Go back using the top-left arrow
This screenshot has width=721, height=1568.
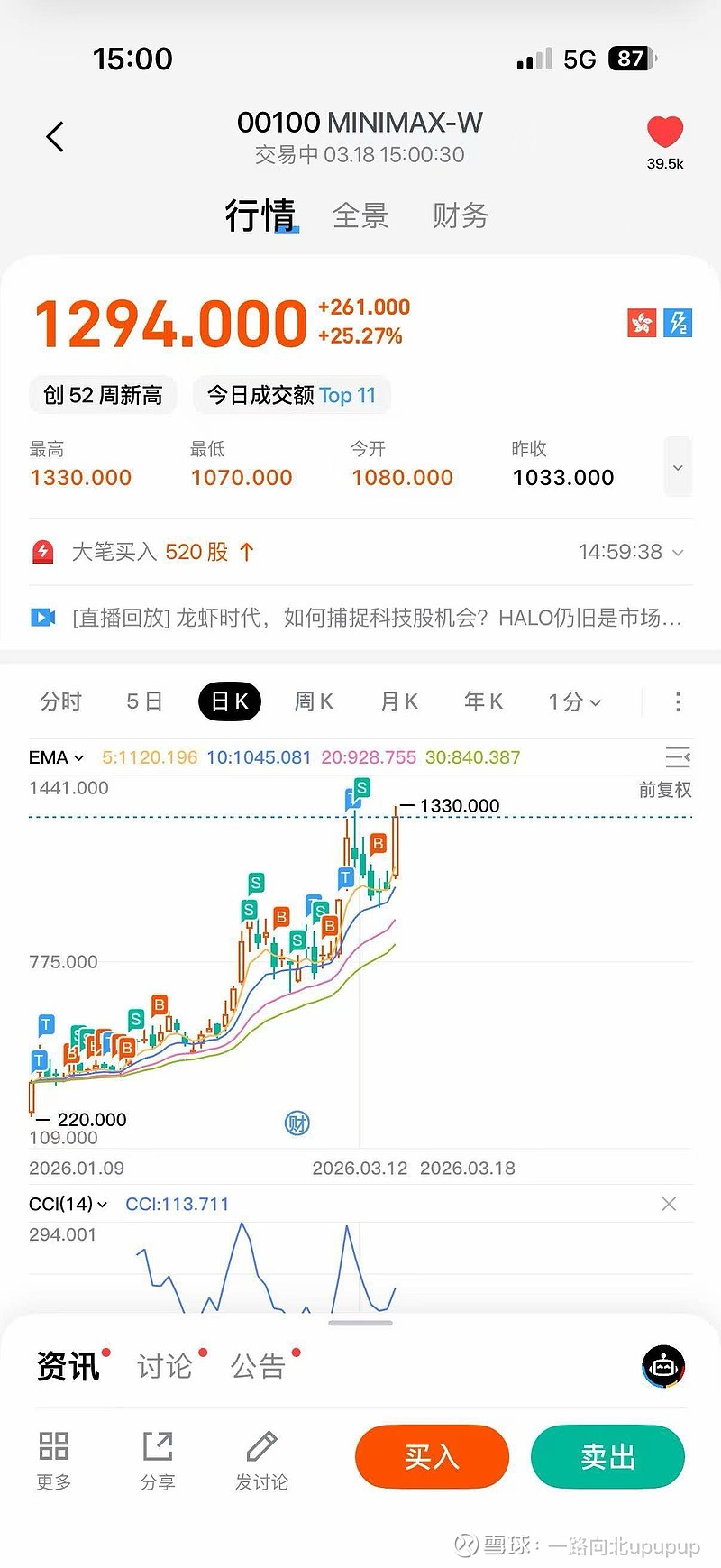coord(55,137)
